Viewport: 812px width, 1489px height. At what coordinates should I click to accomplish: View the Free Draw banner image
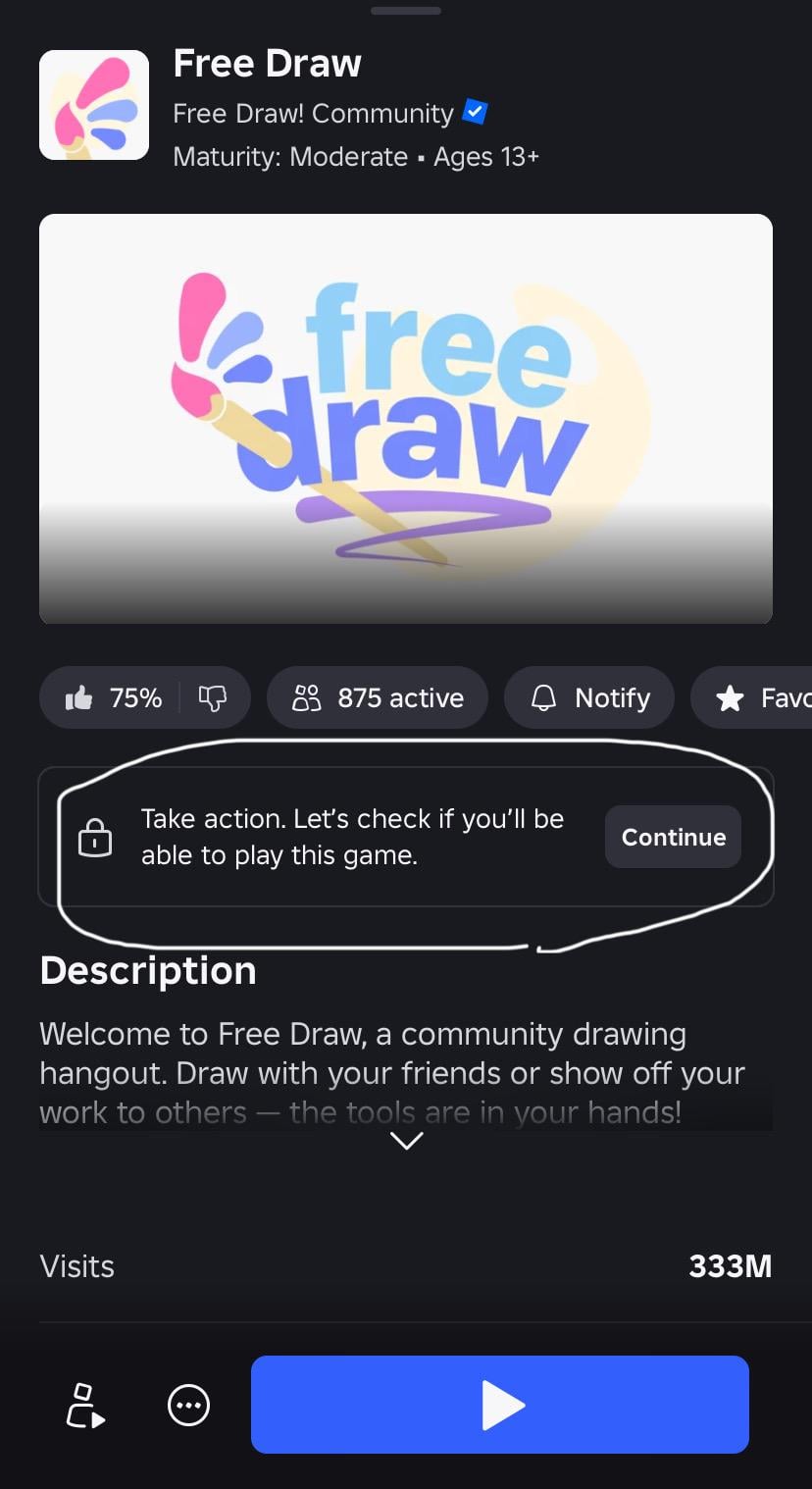(x=406, y=419)
